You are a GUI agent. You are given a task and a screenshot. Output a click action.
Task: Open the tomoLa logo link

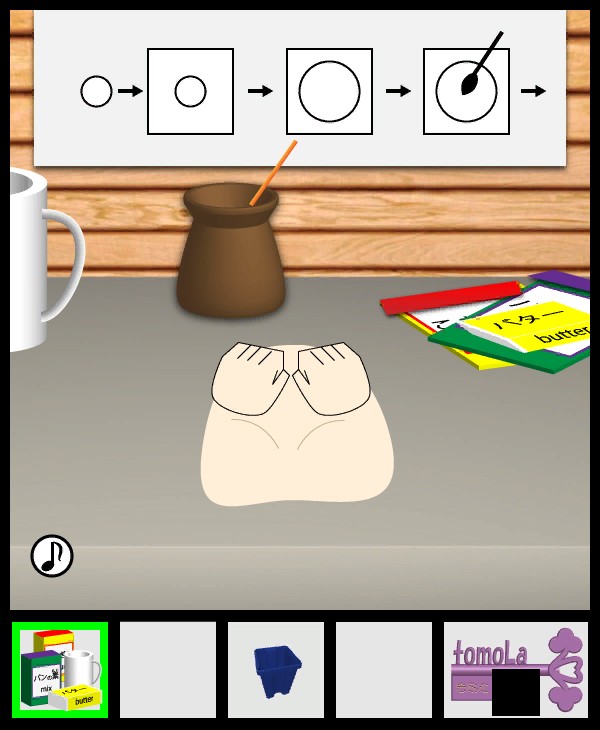pyautogui.click(x=516, y=670)
